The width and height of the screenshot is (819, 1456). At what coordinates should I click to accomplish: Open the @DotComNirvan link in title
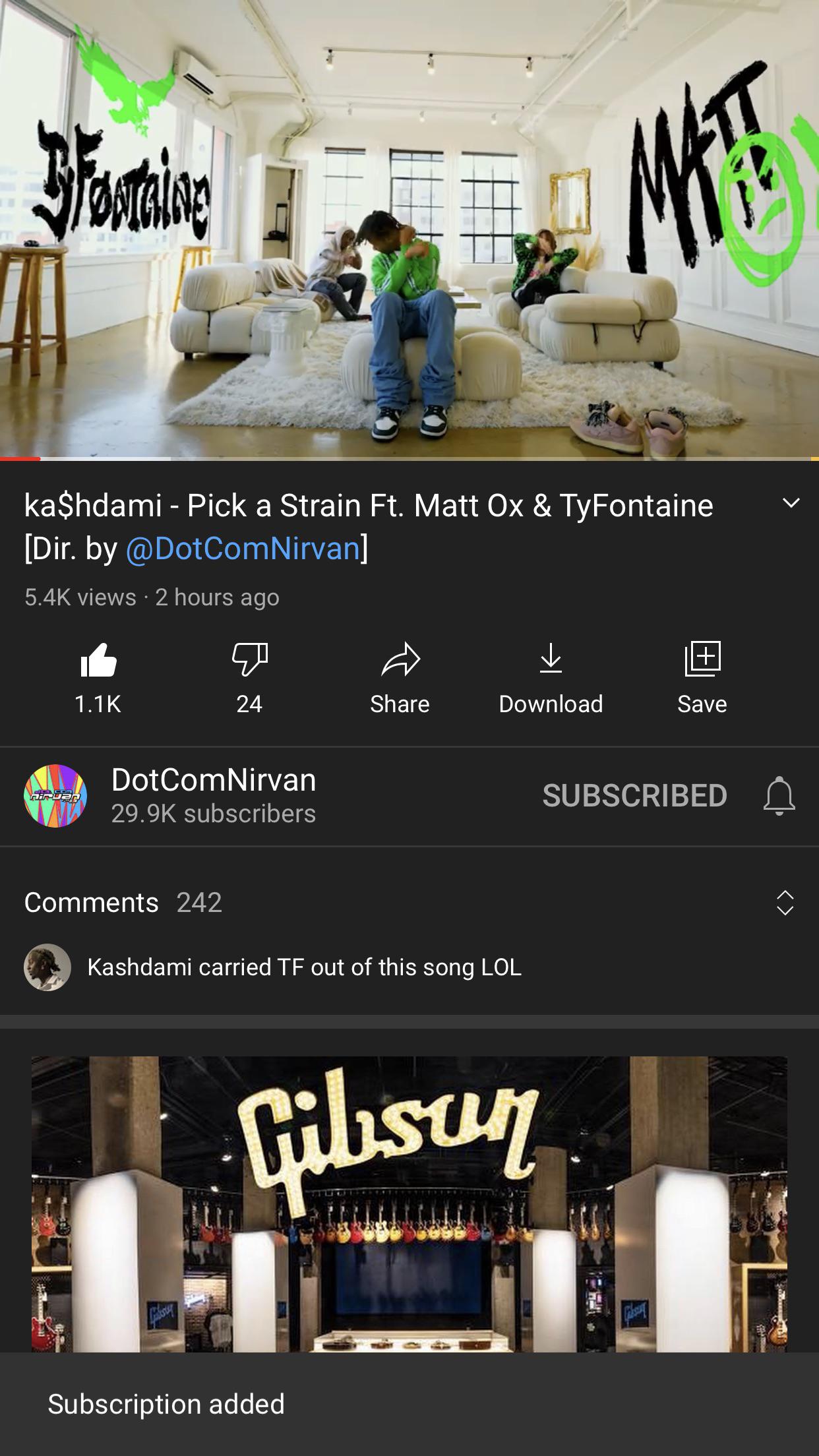pyautogui.click(x=243, y=548)
